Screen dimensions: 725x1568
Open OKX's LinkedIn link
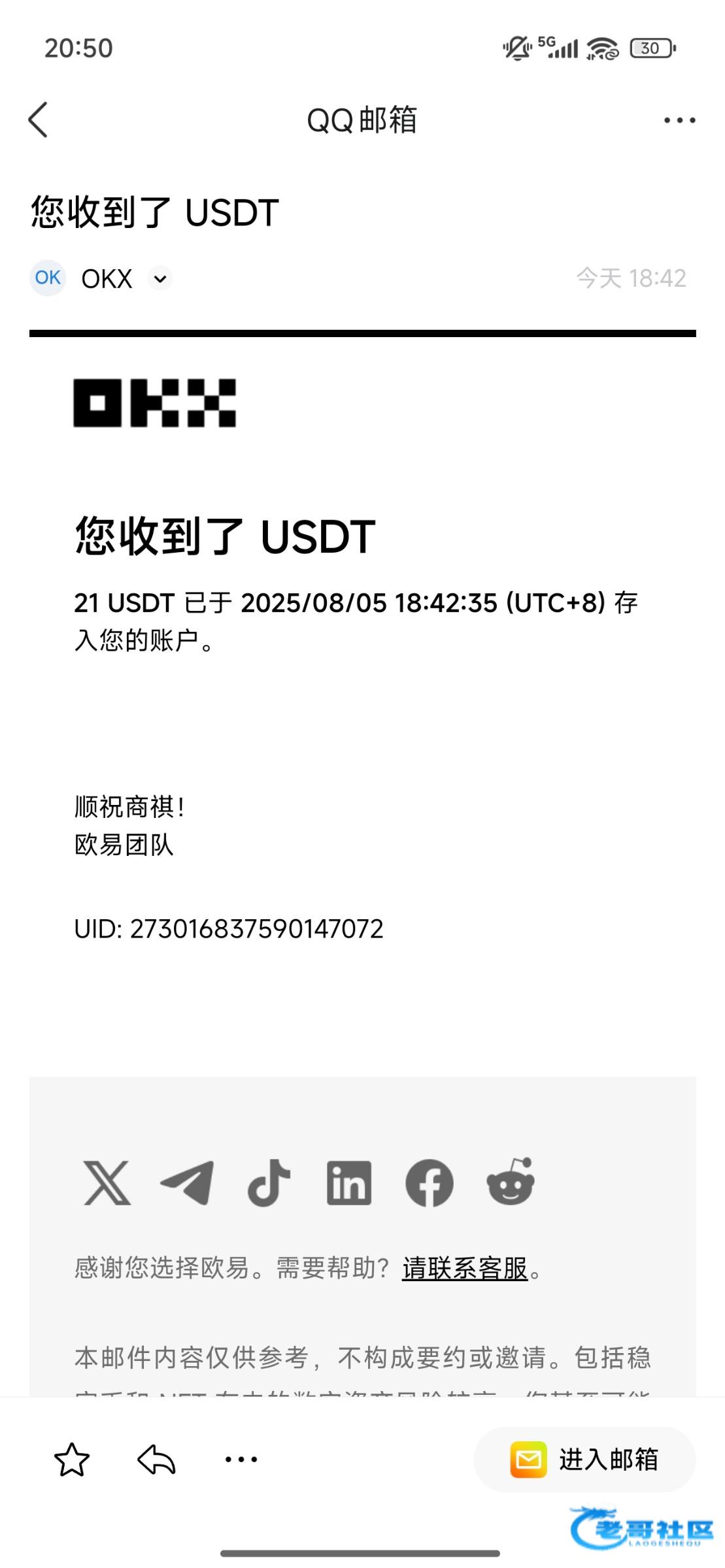(349, 1183)
